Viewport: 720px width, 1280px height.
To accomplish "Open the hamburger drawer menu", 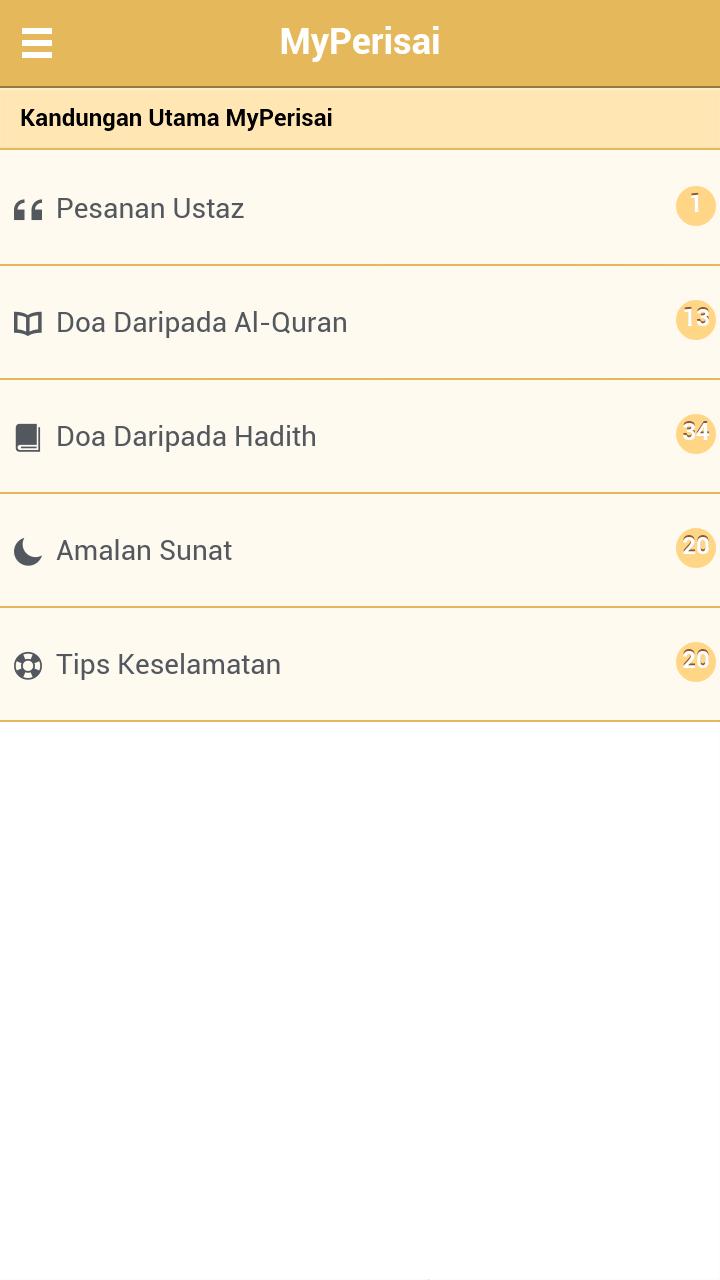I will point(37,43).
